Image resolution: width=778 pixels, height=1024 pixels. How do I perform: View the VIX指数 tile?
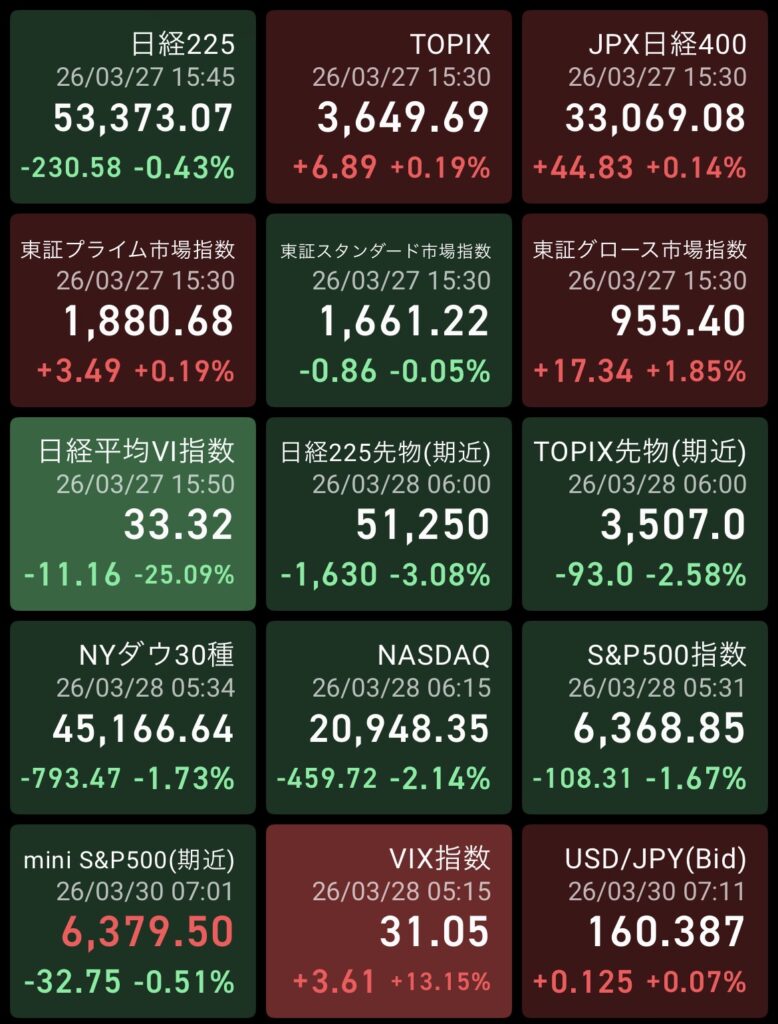[389, 920]
